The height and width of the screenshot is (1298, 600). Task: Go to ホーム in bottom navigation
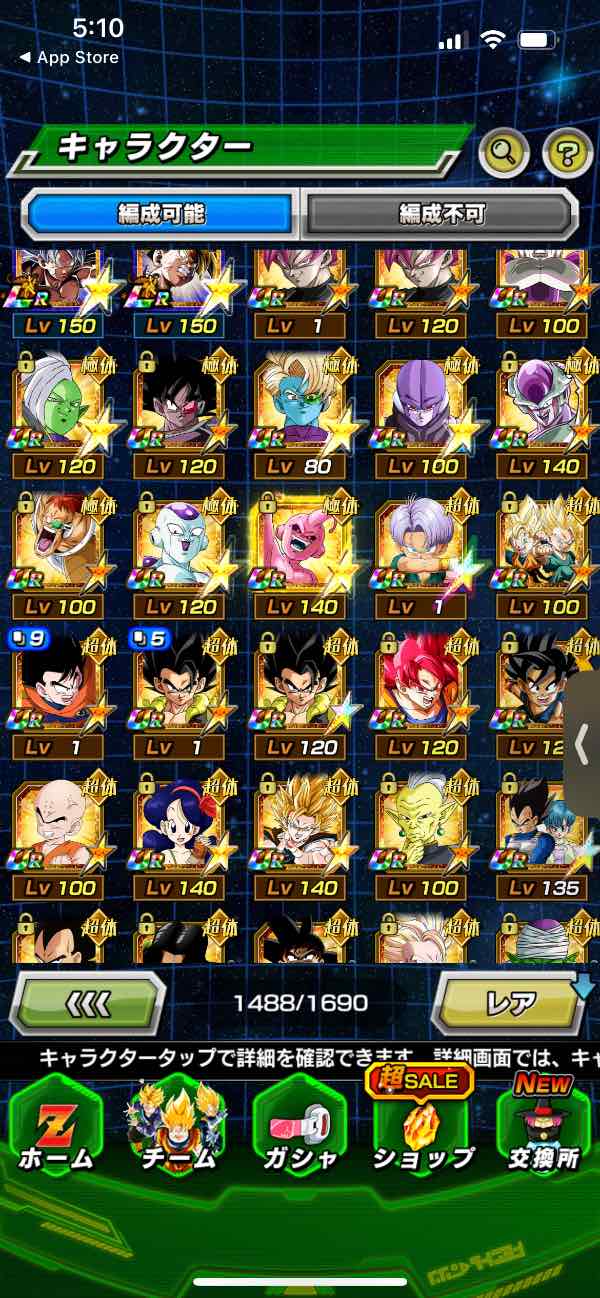click(x=56, y=1128)
